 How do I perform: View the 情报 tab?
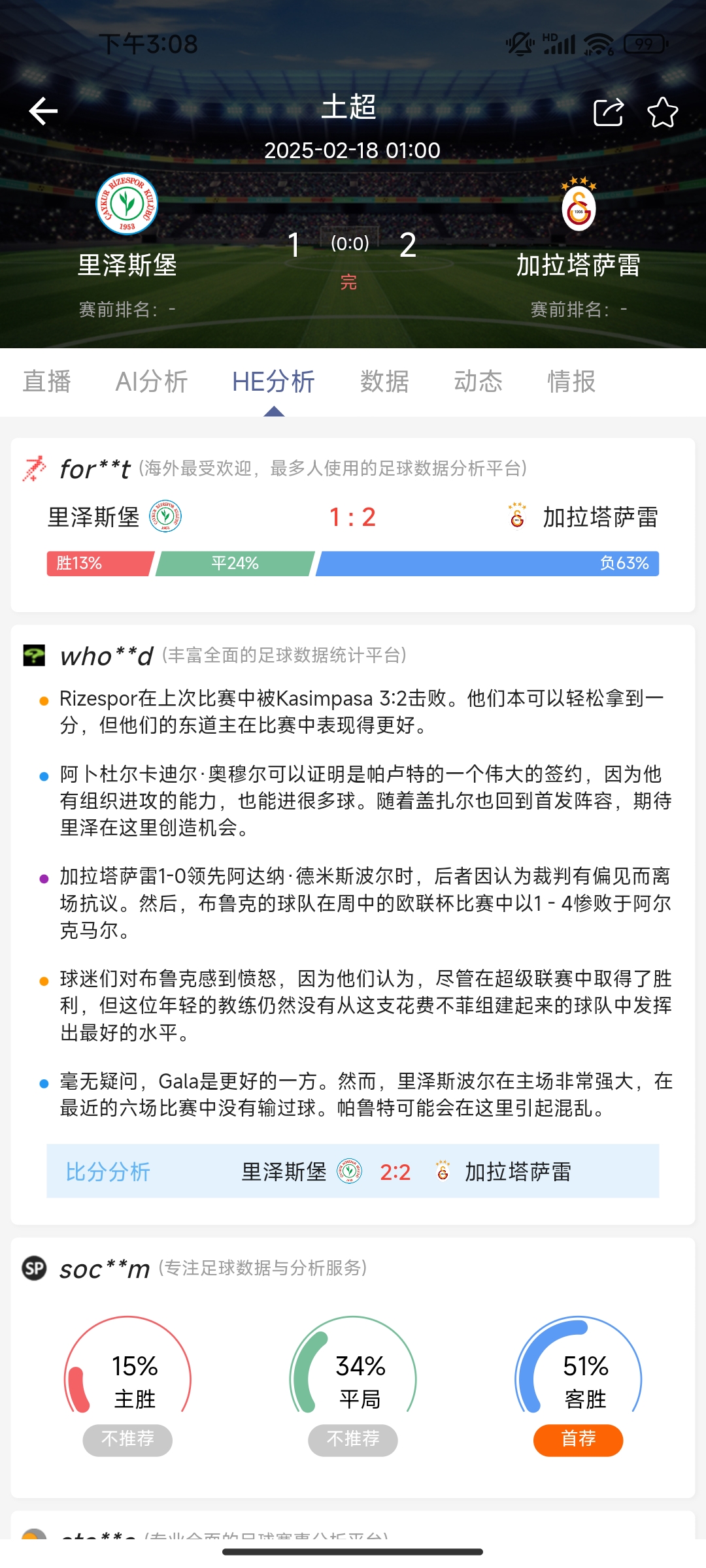[x=571, y=382]
